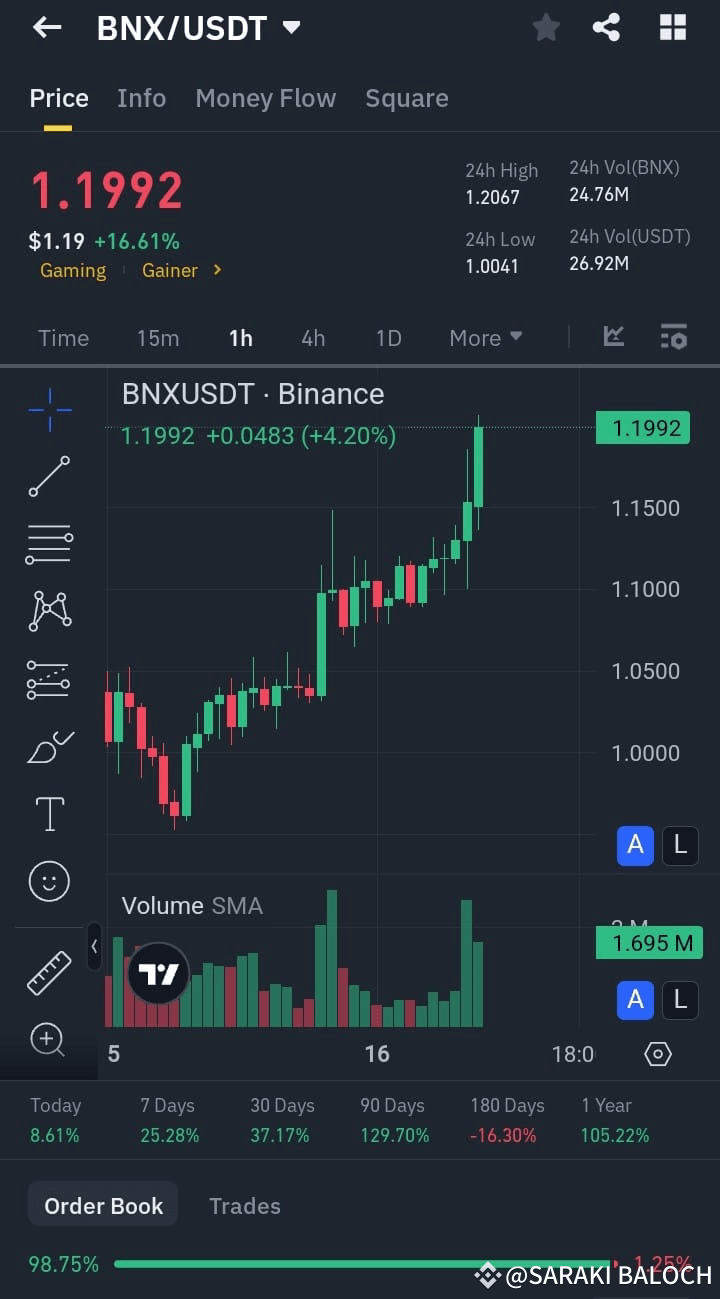Viewport: 720px width, 1299px height.
Task: Set chart timeframe to 4h
Action: [x=313, y=337]
